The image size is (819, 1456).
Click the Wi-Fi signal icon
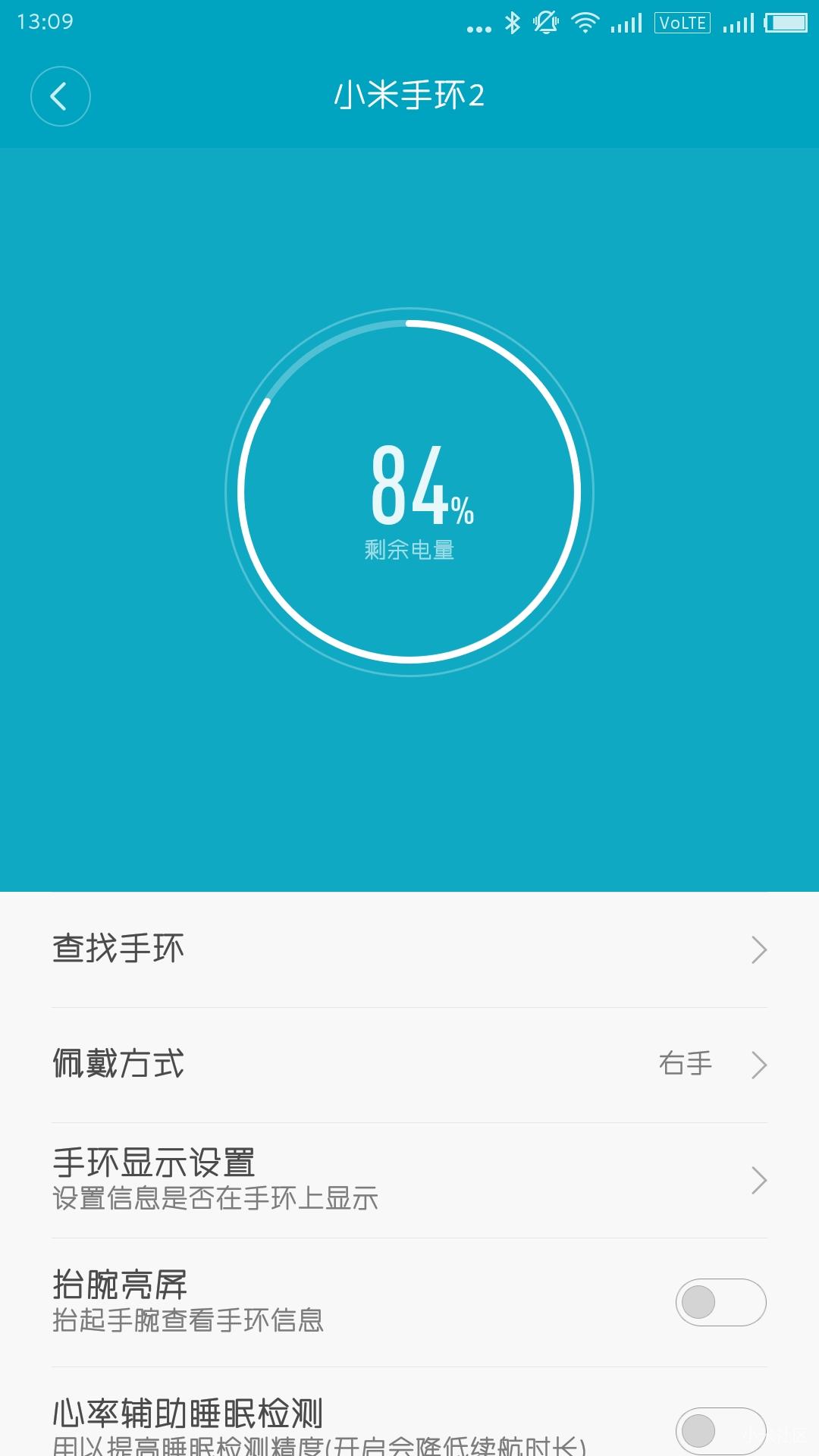click(x=584, y=23)
